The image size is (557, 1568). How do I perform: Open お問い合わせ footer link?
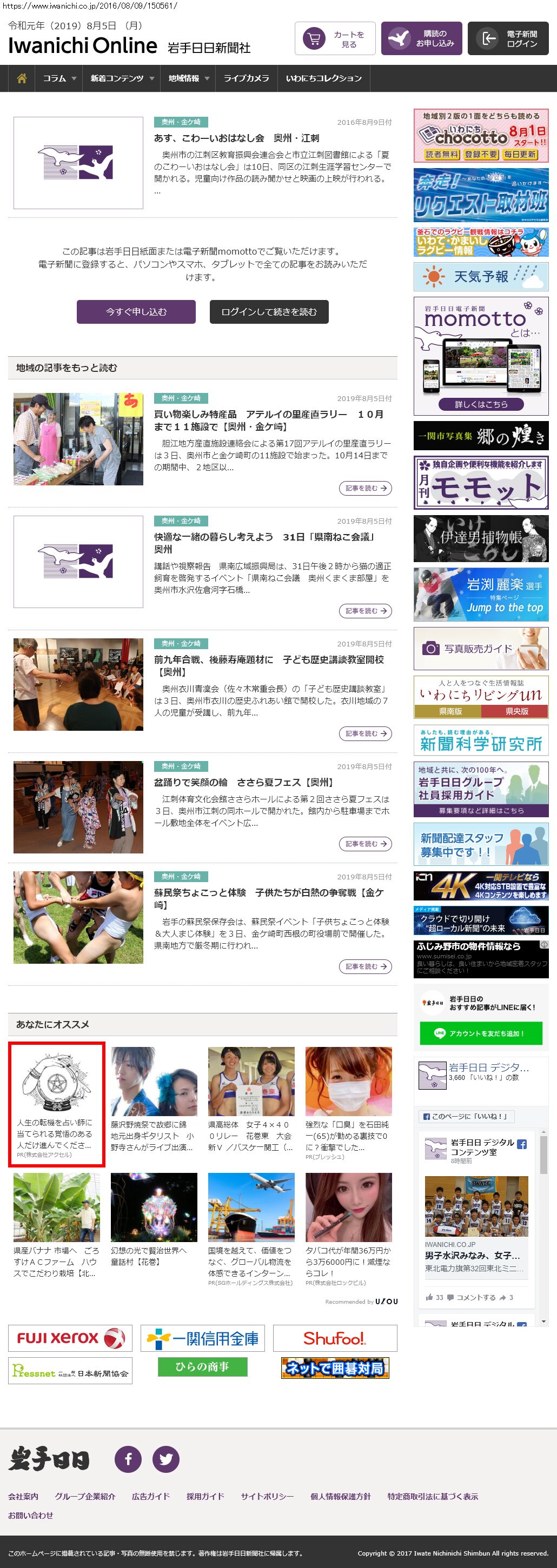(x=30, y=1515)
